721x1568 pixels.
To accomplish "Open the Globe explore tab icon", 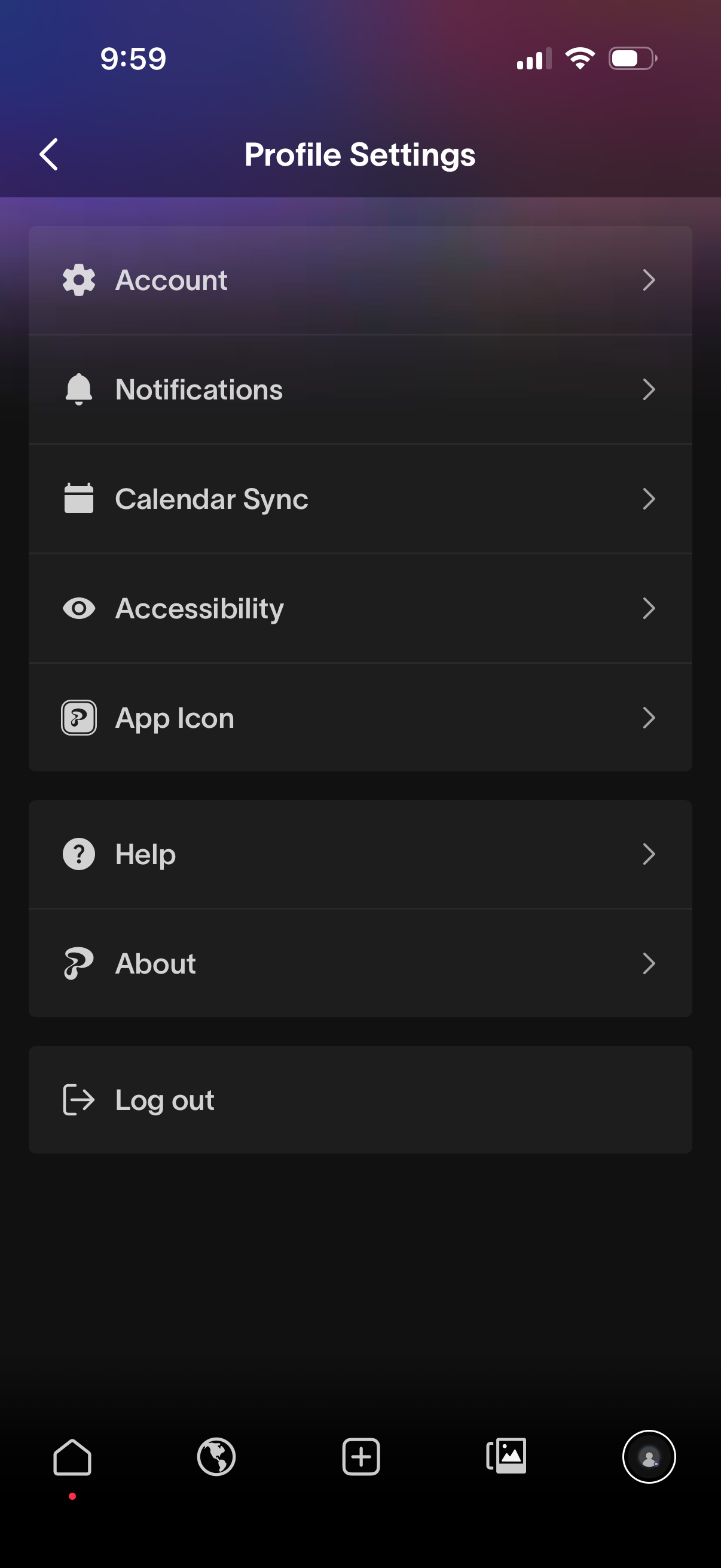I will pos(217,1457).
